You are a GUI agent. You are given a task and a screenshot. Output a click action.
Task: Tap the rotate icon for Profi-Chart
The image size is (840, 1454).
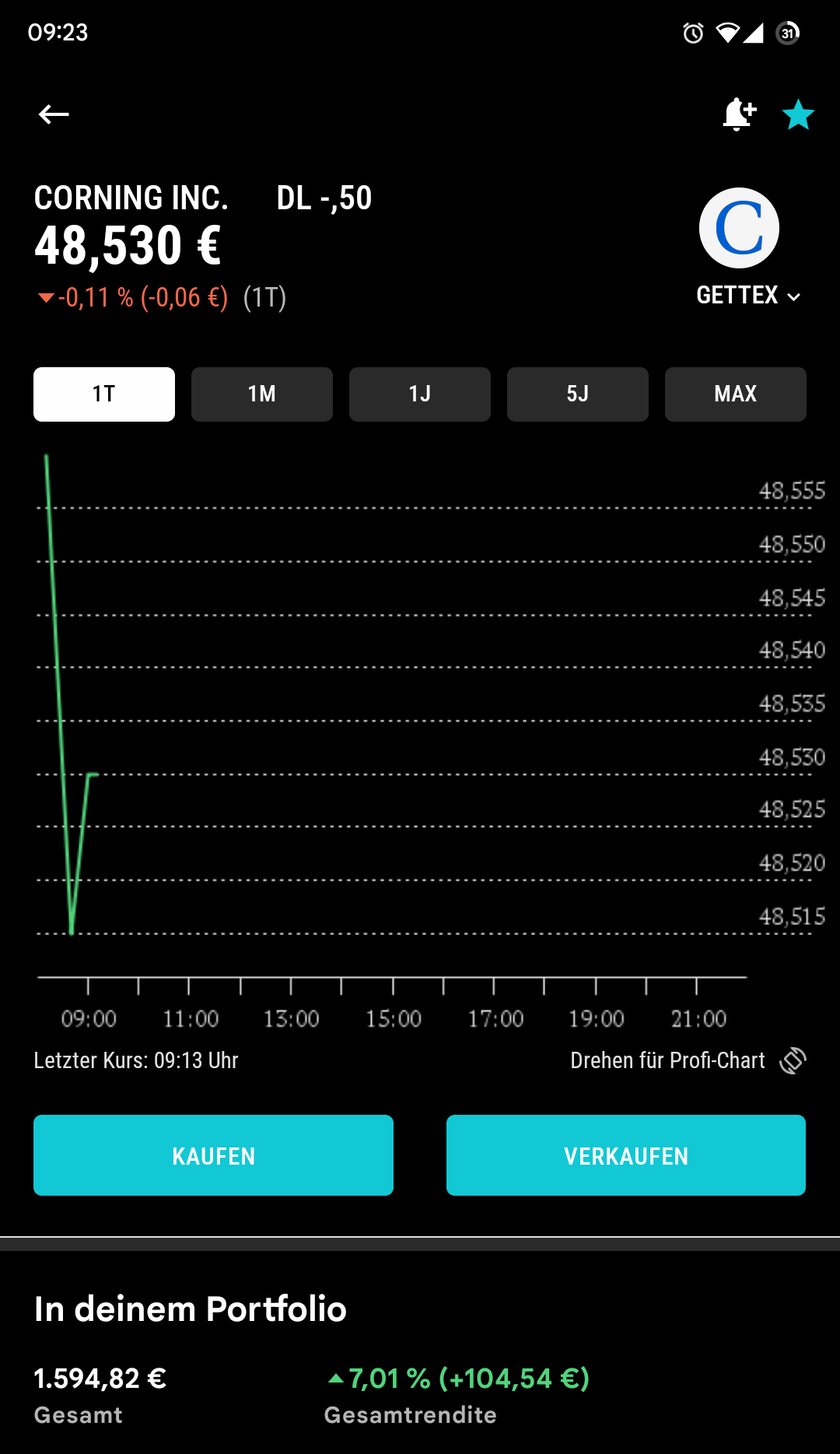click(793, 1060)
